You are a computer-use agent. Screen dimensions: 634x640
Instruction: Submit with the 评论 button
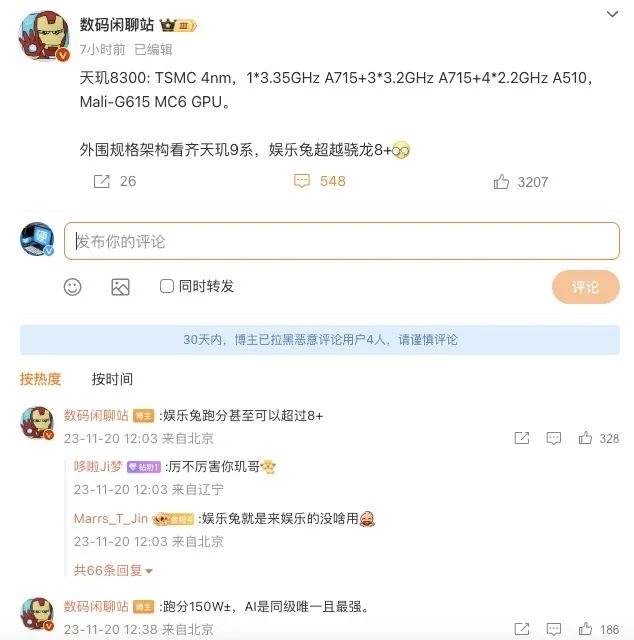[585, 287]
